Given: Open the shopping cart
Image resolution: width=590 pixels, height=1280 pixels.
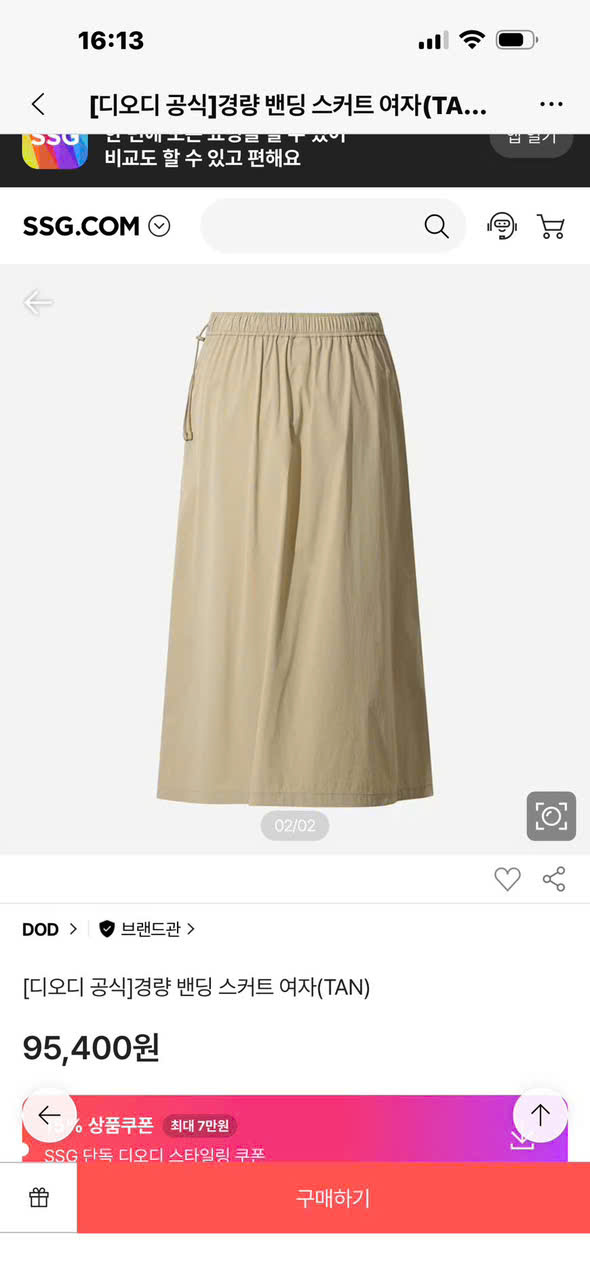Looking at the screenshot, I should [551, 226].
